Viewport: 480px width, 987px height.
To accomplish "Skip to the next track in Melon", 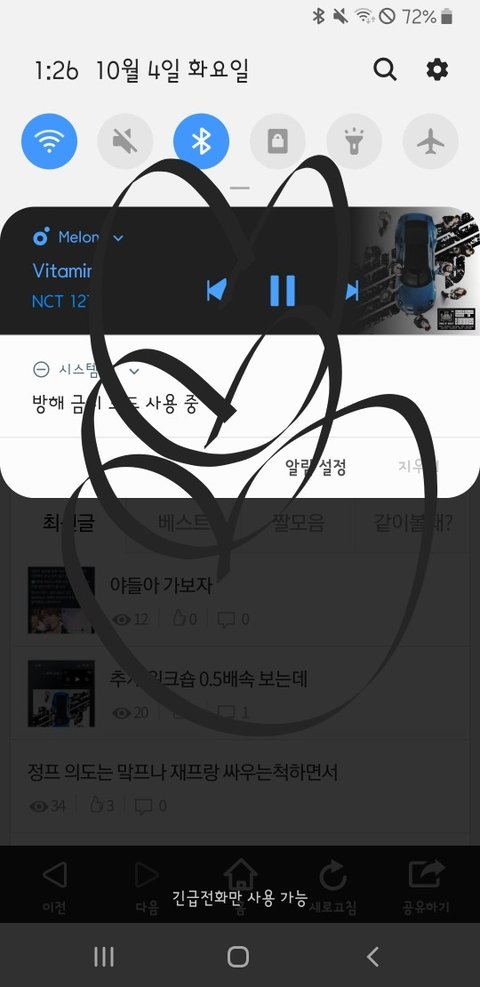I will point(352,290).
